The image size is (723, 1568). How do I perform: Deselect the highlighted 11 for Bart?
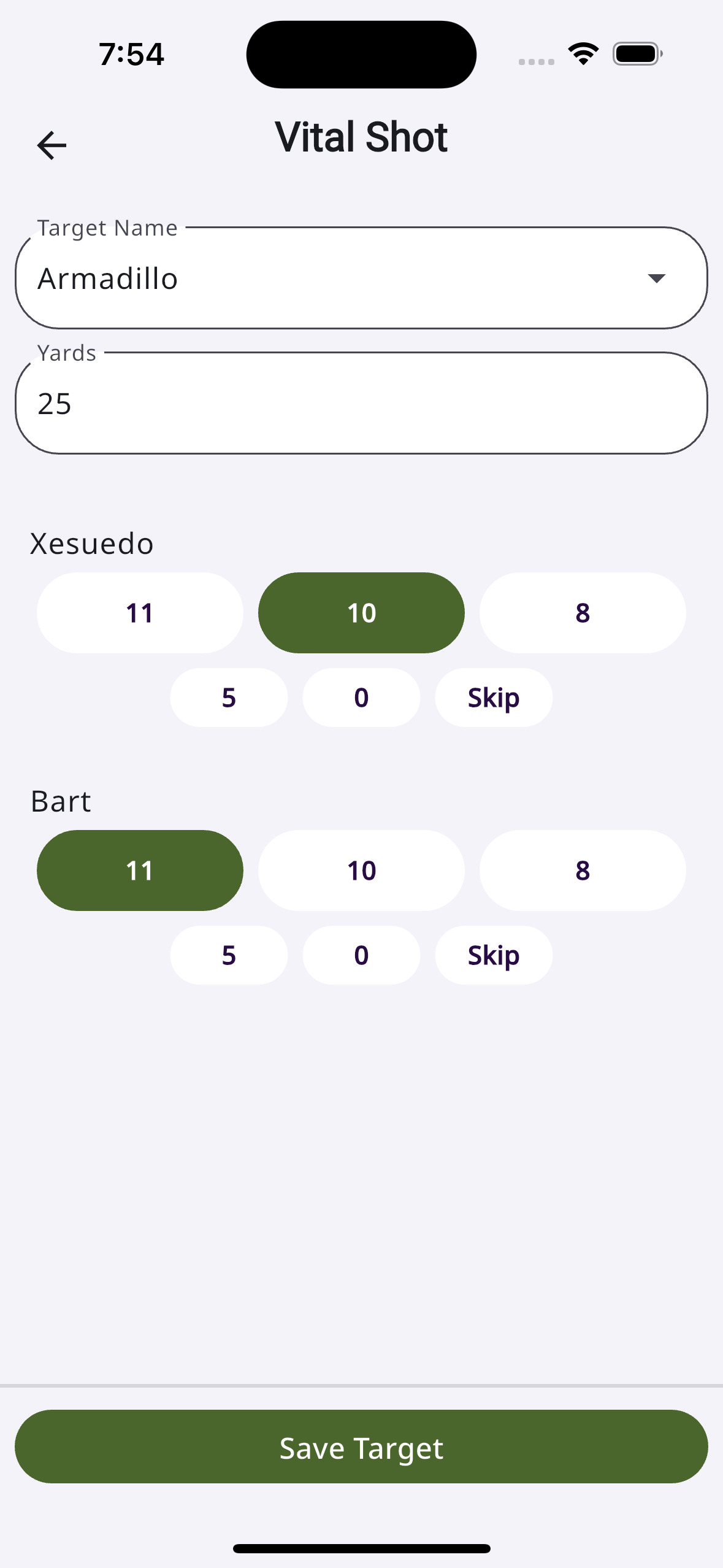140,870
